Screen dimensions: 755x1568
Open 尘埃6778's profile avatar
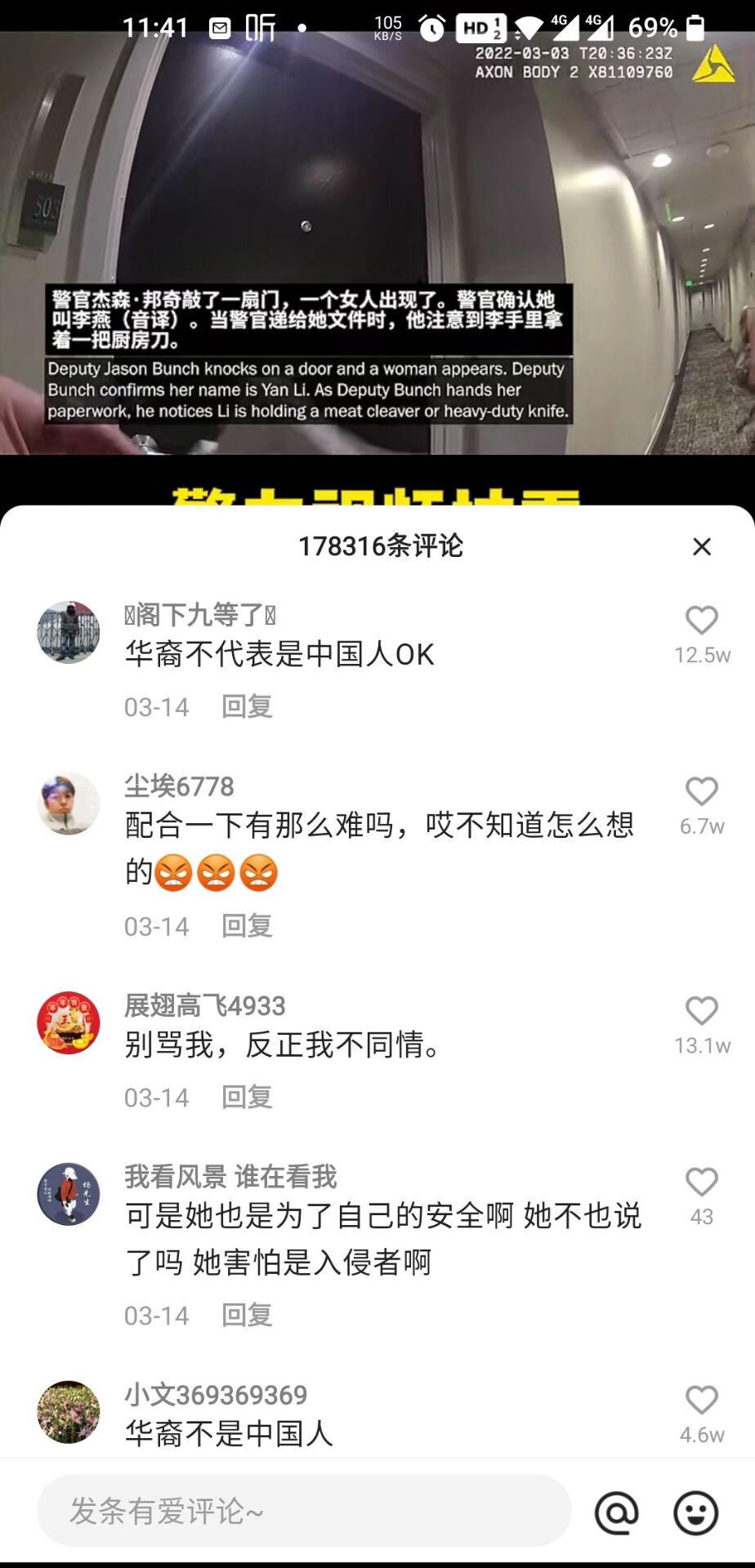tap(69, 804)
